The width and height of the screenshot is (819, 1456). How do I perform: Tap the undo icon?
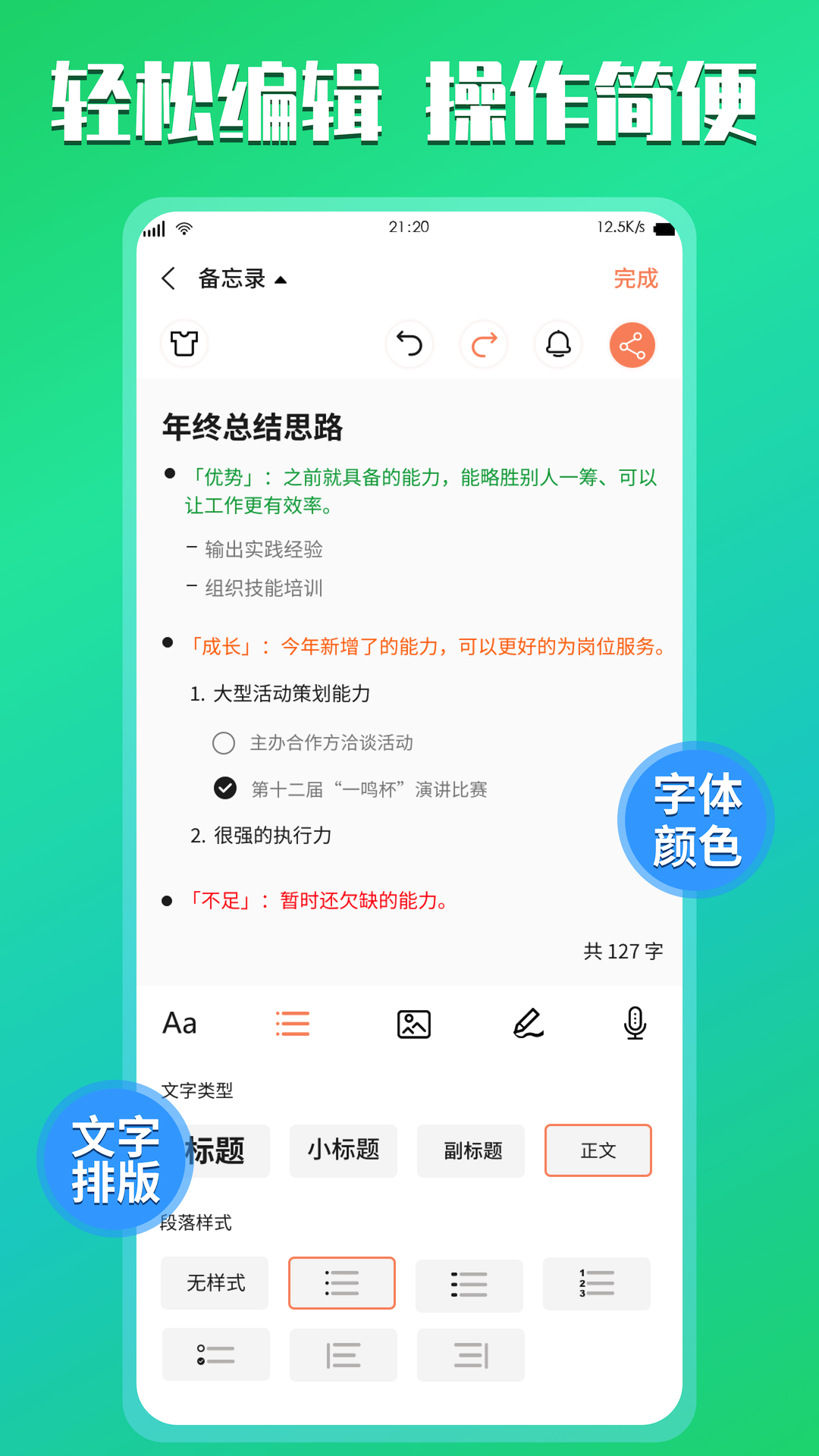[409, 345]
